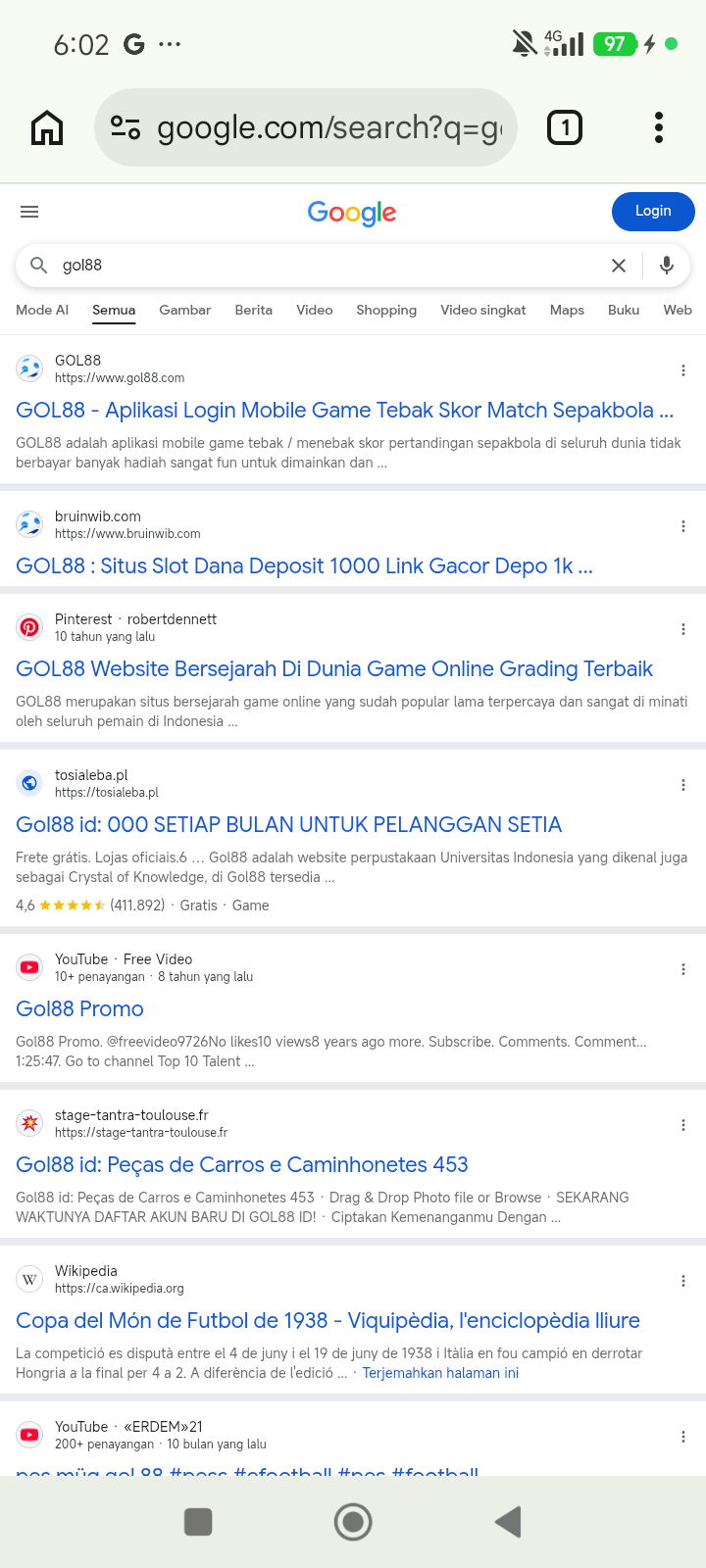Open the tab switcher showing 1 tab

[564, 127]
